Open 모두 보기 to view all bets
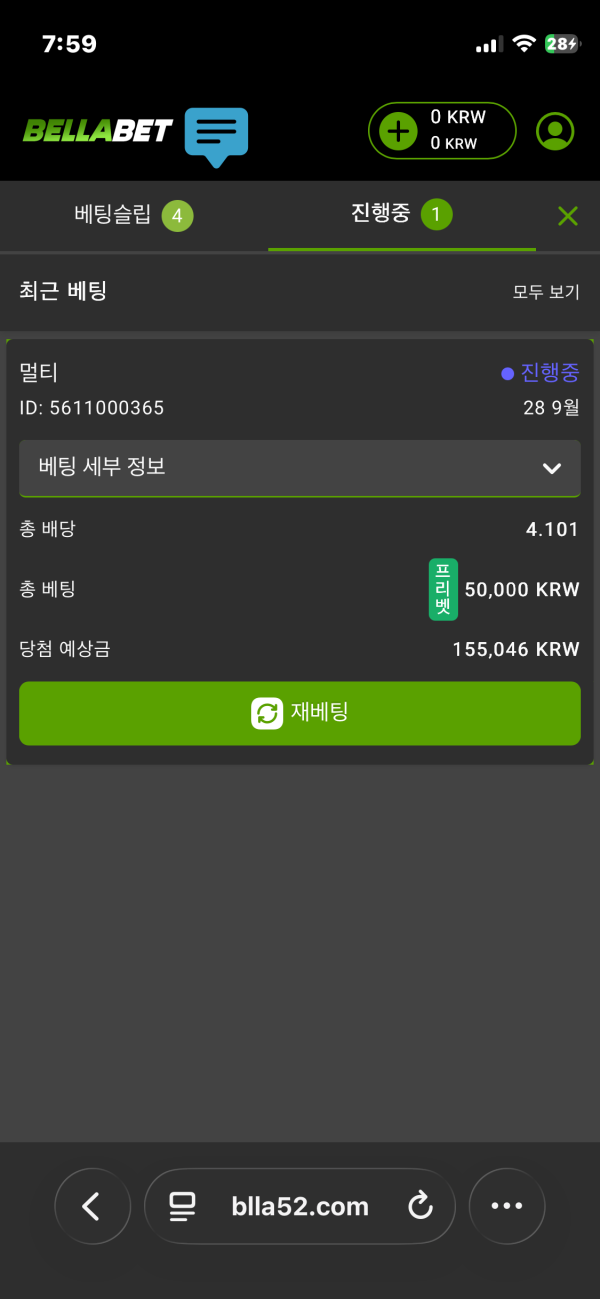 [545, 292]
